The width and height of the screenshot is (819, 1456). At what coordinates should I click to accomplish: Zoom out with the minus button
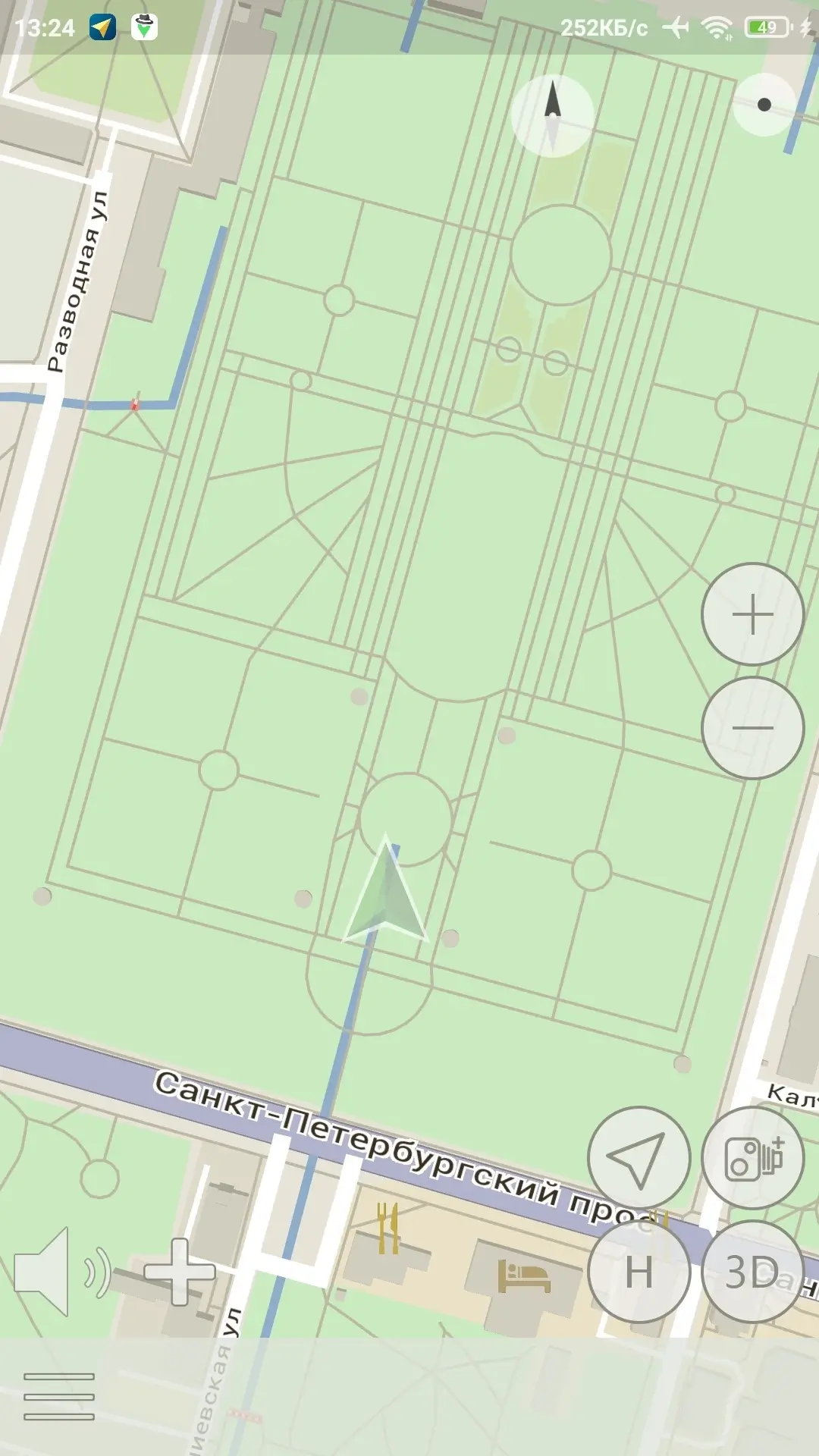point(752,728)
